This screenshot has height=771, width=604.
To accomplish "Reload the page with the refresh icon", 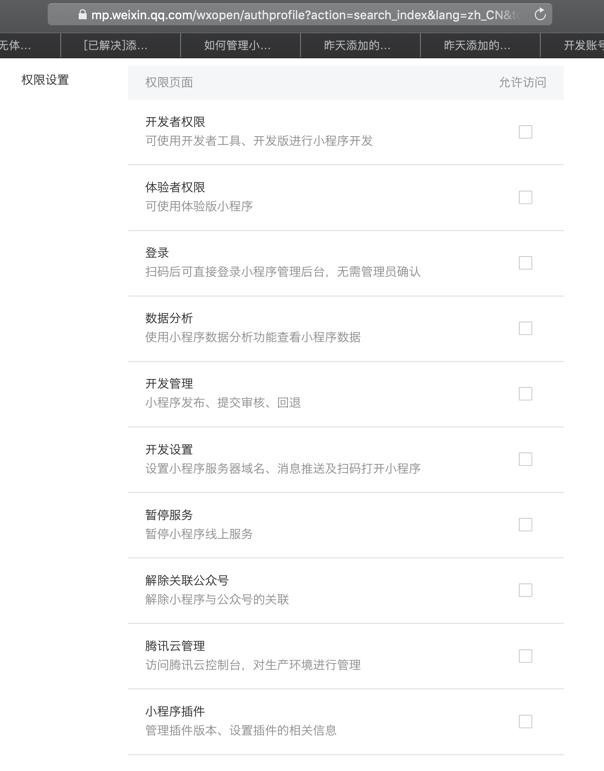I will (x=541, y=15).
